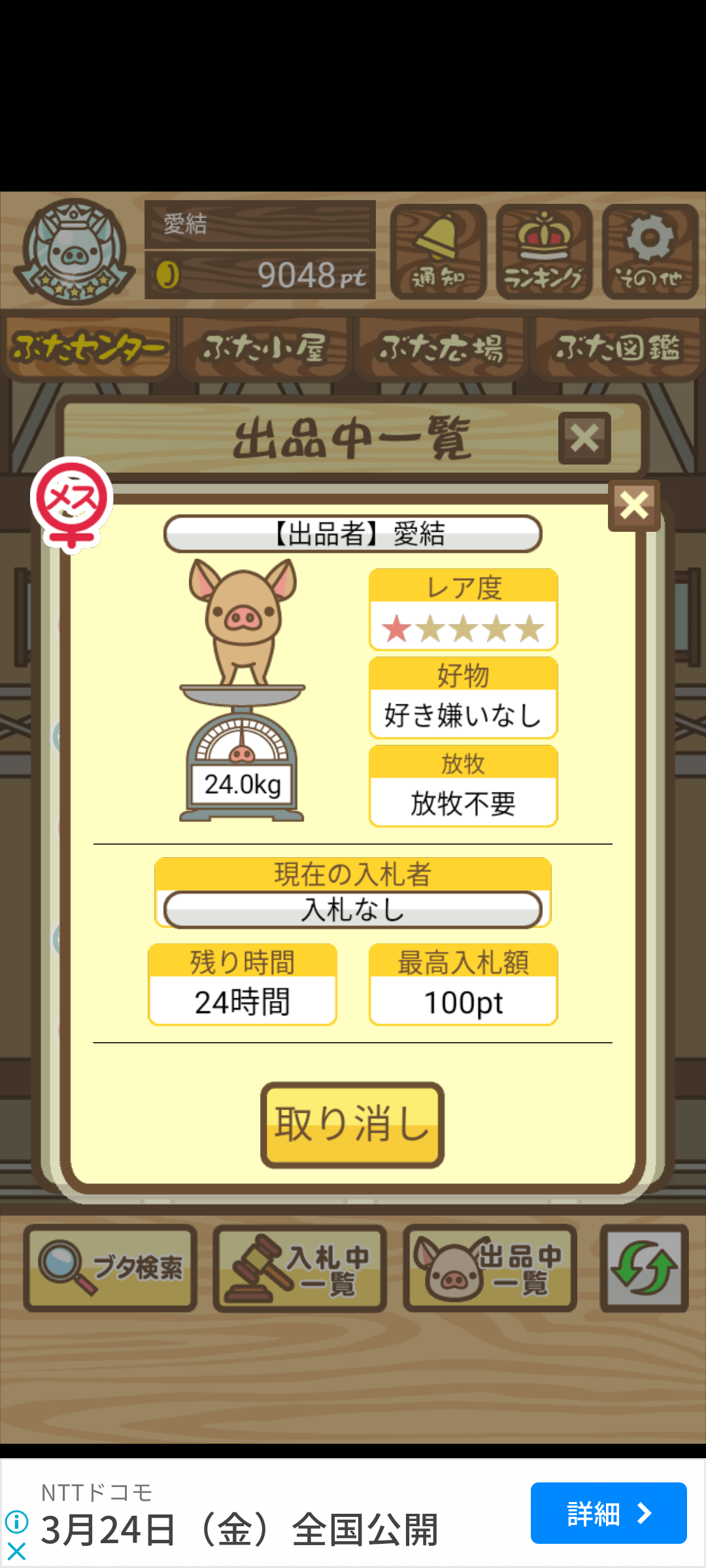Viewport: 706px width, 1568px height.
Task: Open その他 settings gear
Action: [x=650, y=252]
